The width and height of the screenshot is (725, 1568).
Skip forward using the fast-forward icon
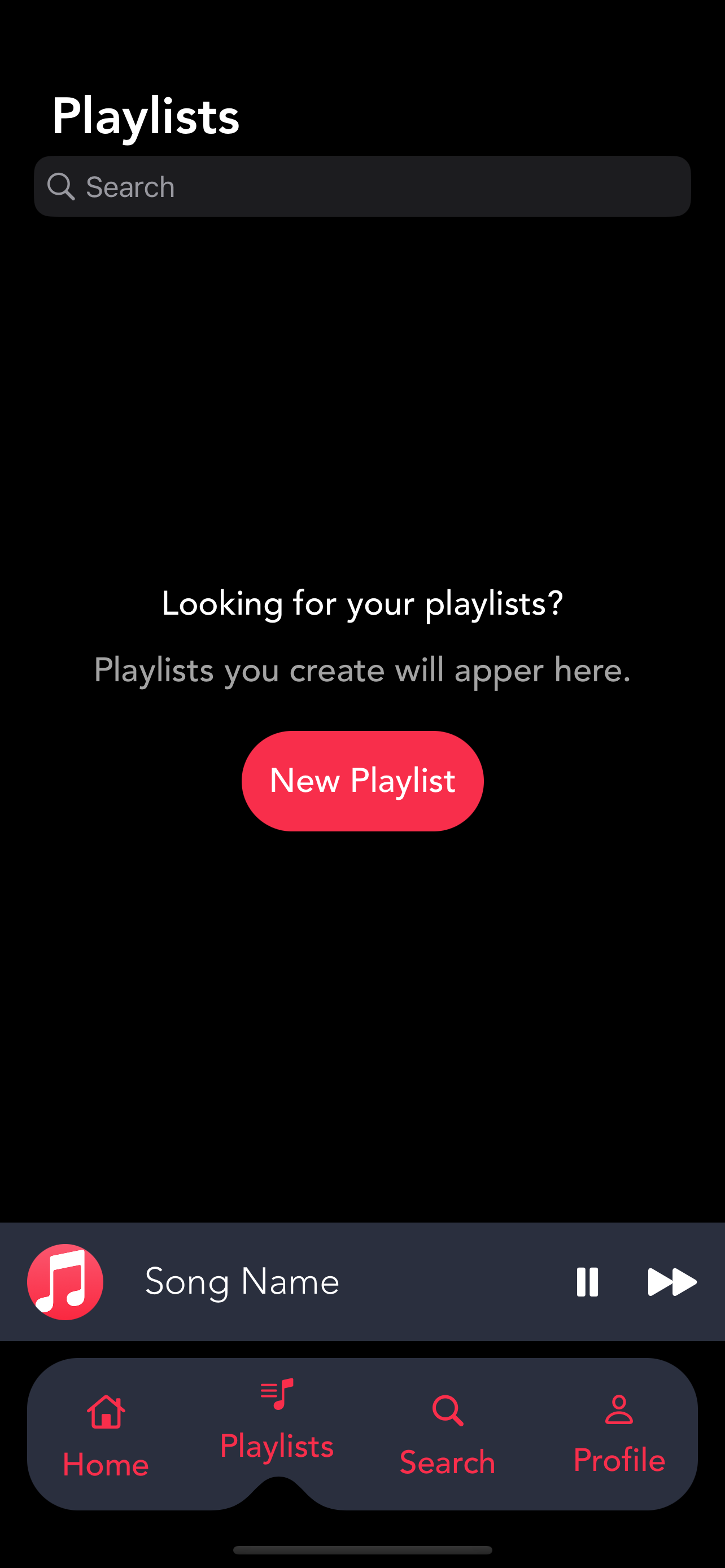pos(671,1281)
